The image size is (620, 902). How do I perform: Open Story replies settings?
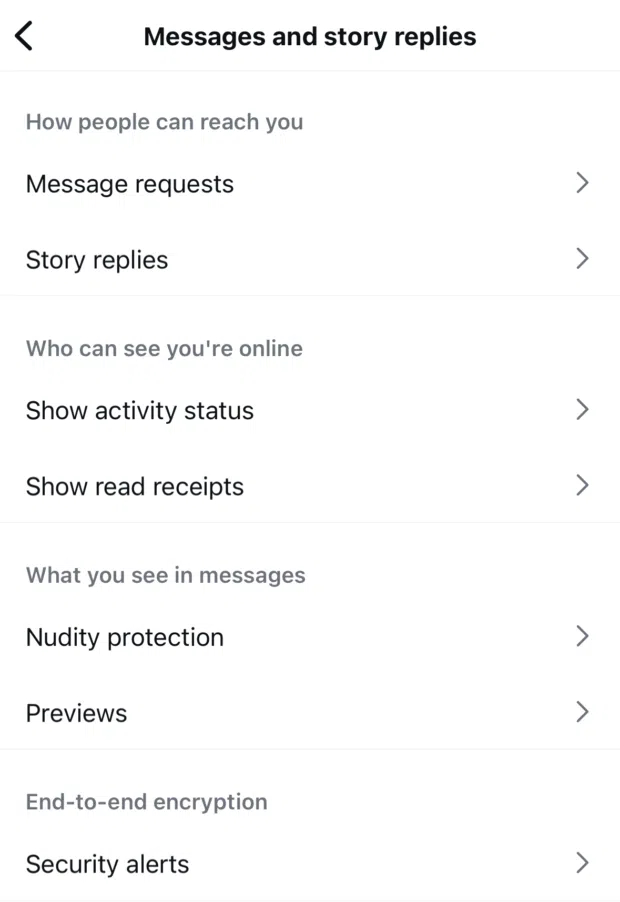coord(309,260)
